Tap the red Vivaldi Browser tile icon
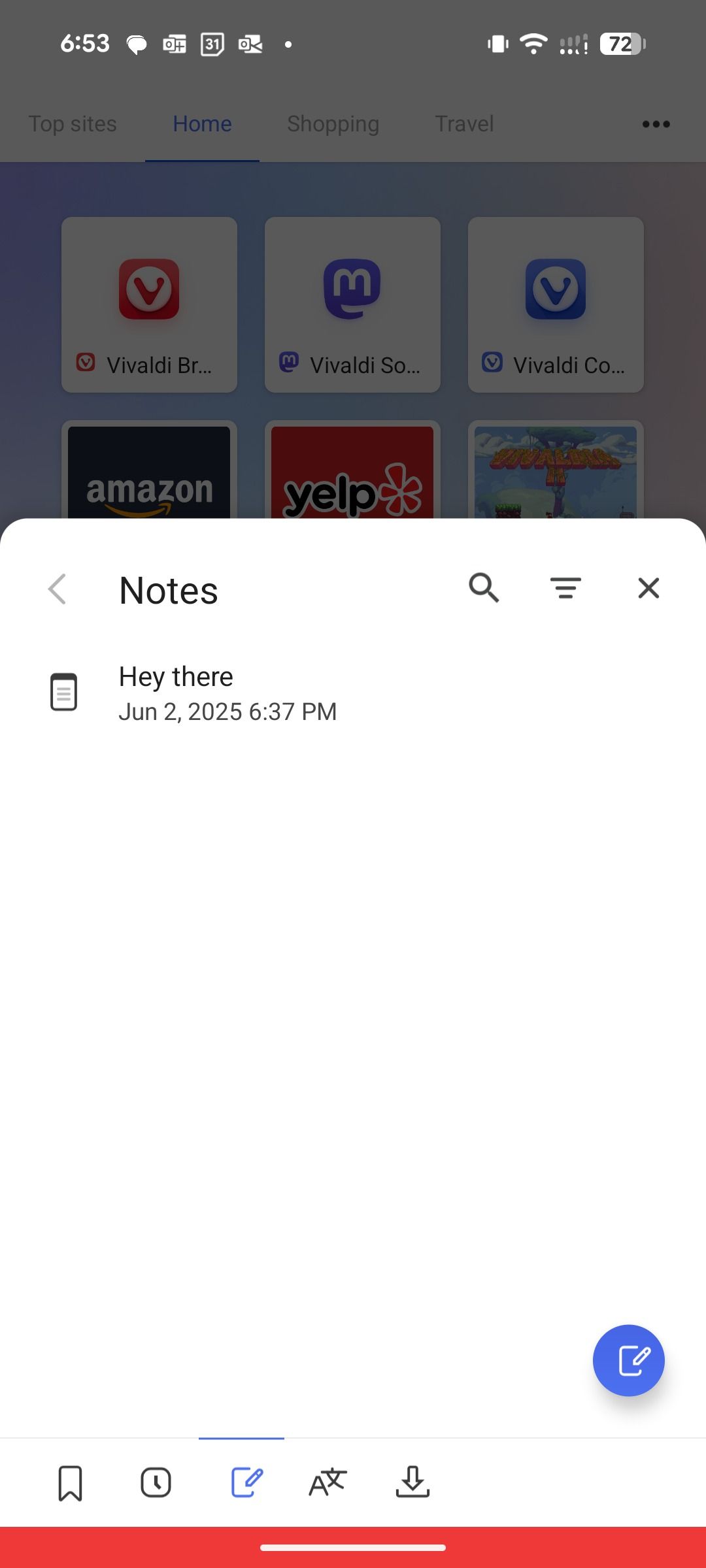The width and height of the screenshot is (706, 1568). point(149,289)
